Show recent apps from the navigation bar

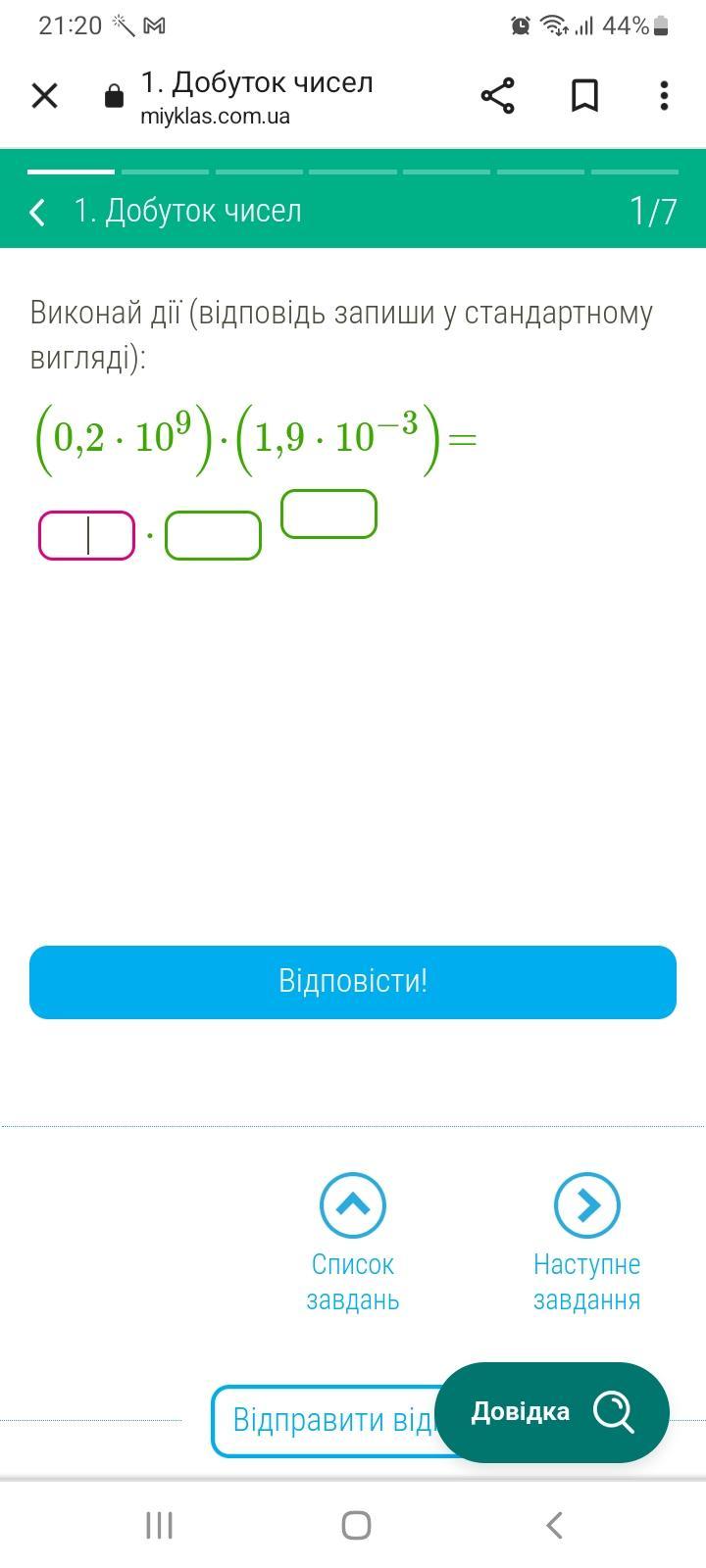tap(159, 1525)
